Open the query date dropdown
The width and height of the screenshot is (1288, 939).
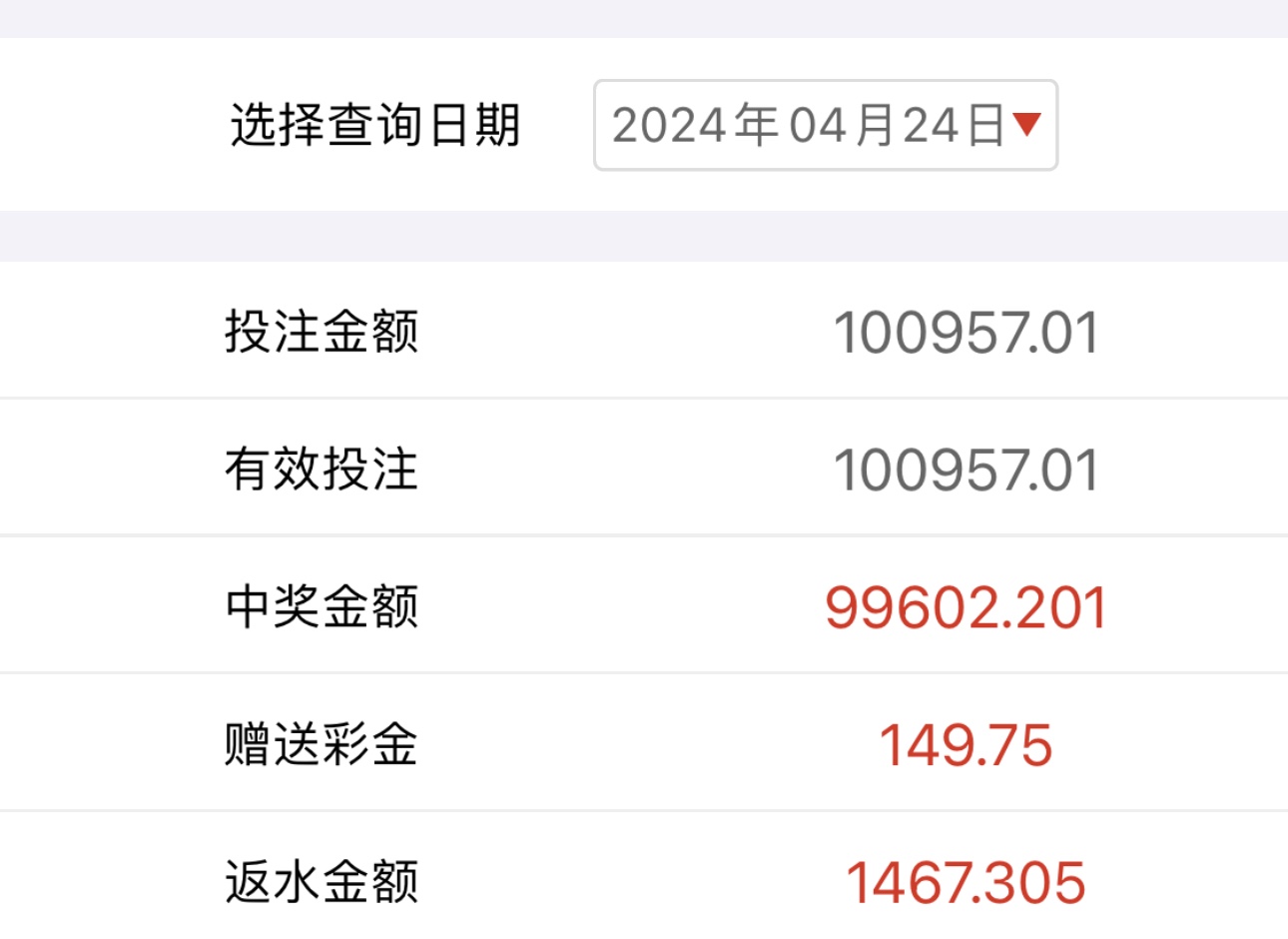825,126
